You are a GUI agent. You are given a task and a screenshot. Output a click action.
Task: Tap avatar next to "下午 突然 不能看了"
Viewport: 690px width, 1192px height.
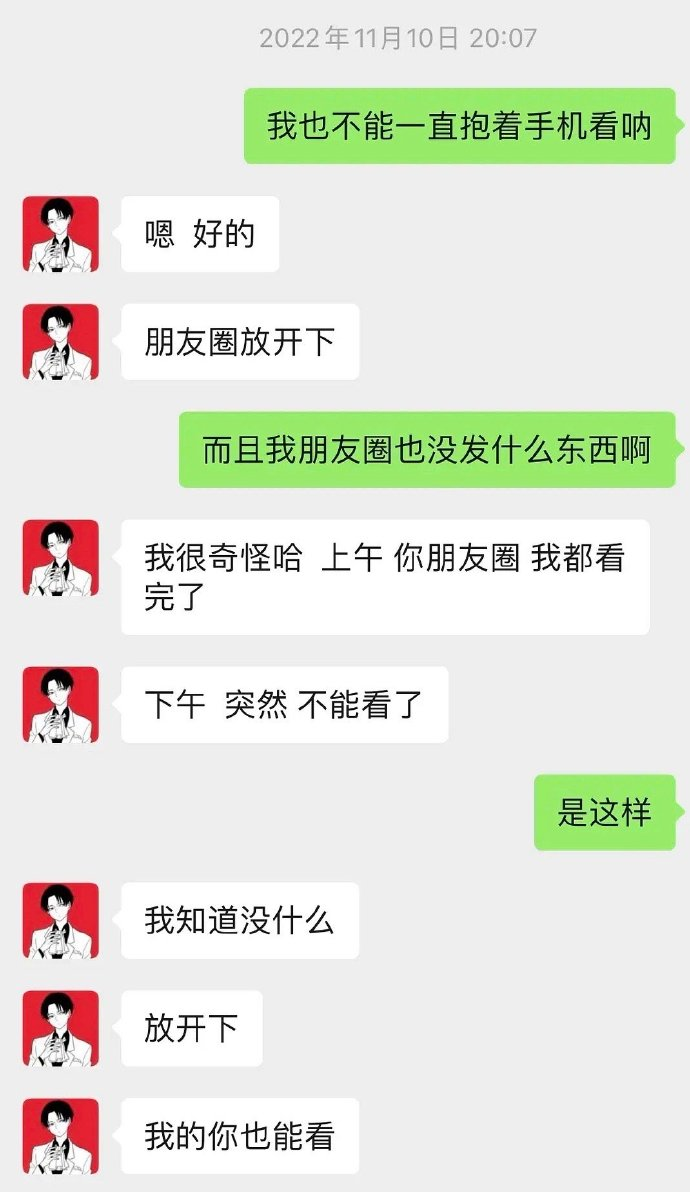61,705
